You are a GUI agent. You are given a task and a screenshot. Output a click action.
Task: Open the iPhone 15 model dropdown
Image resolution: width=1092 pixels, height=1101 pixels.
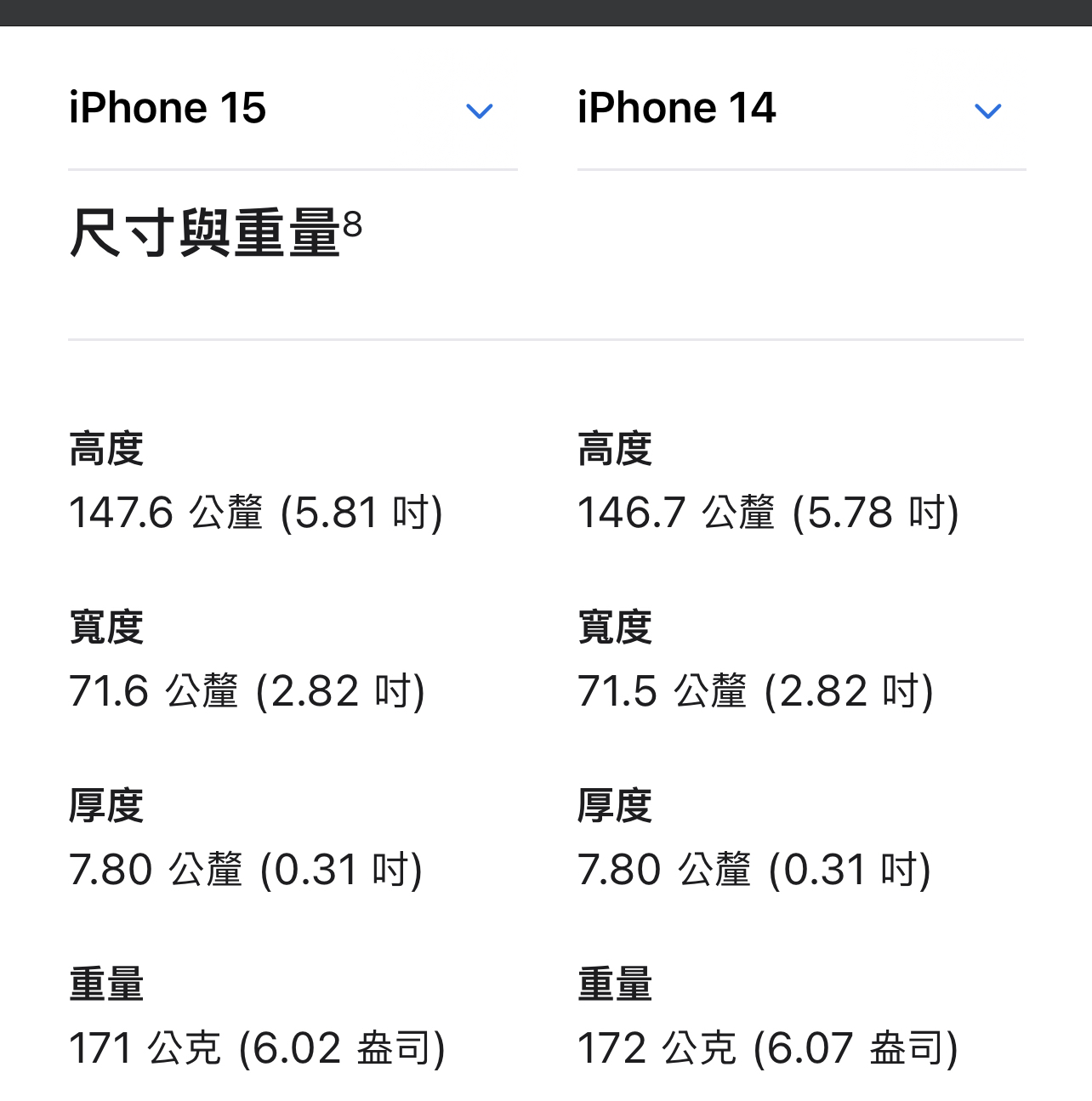click(479, 111)
